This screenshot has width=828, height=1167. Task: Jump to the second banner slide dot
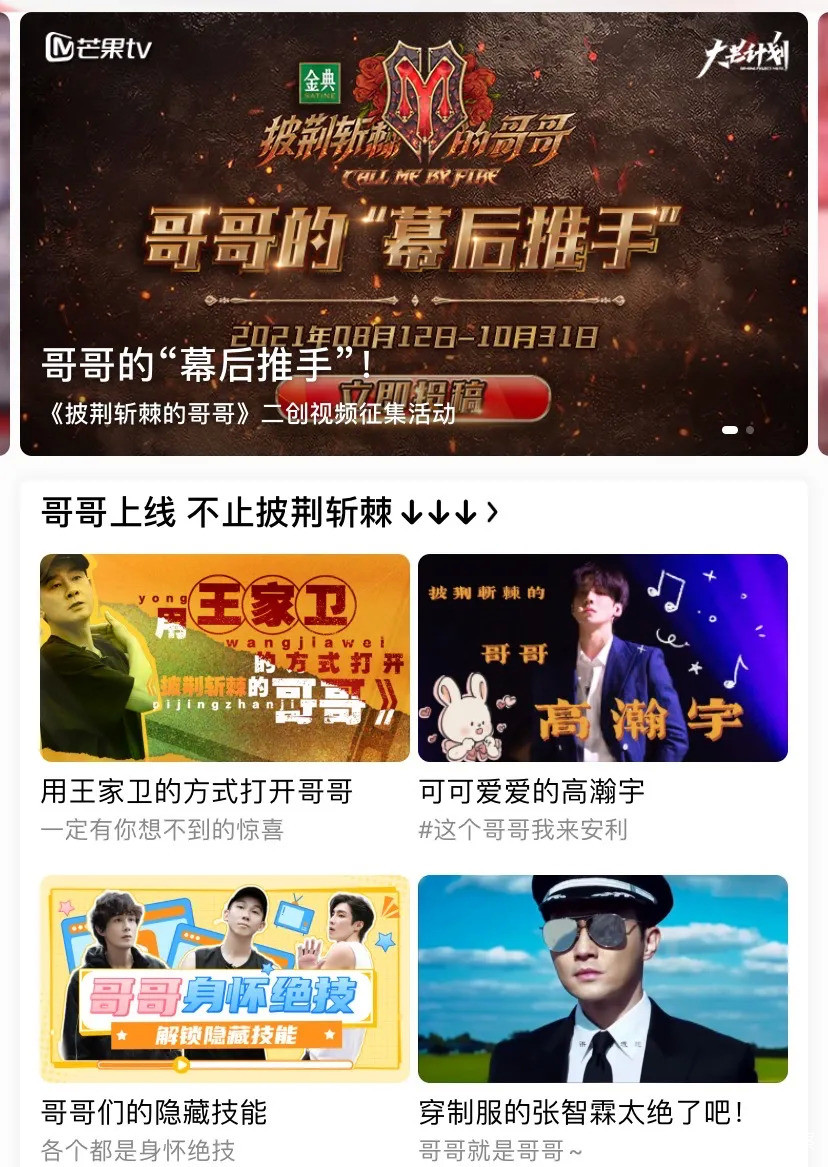click(x=750, y=430)
